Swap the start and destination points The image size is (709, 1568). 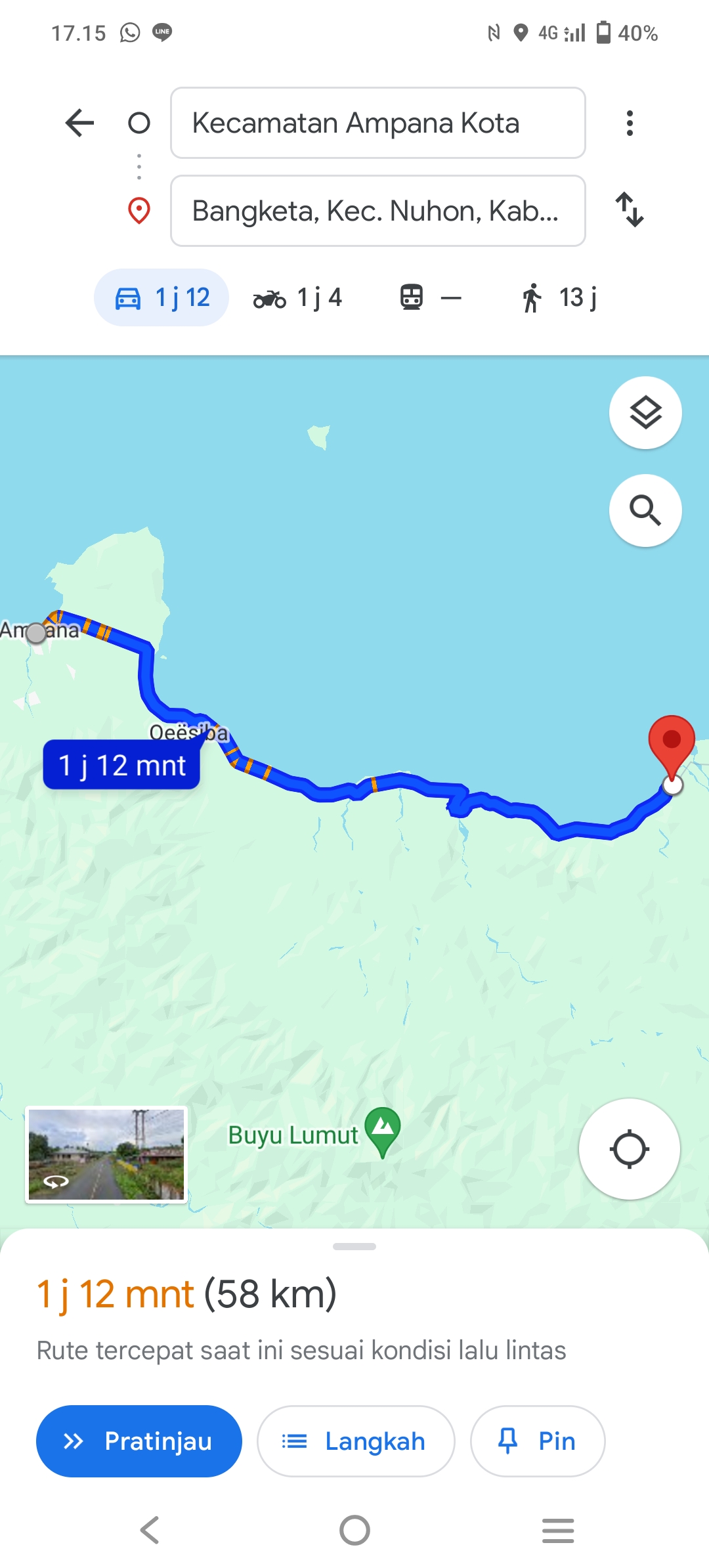pyautogui.click(x=630, y=210)
